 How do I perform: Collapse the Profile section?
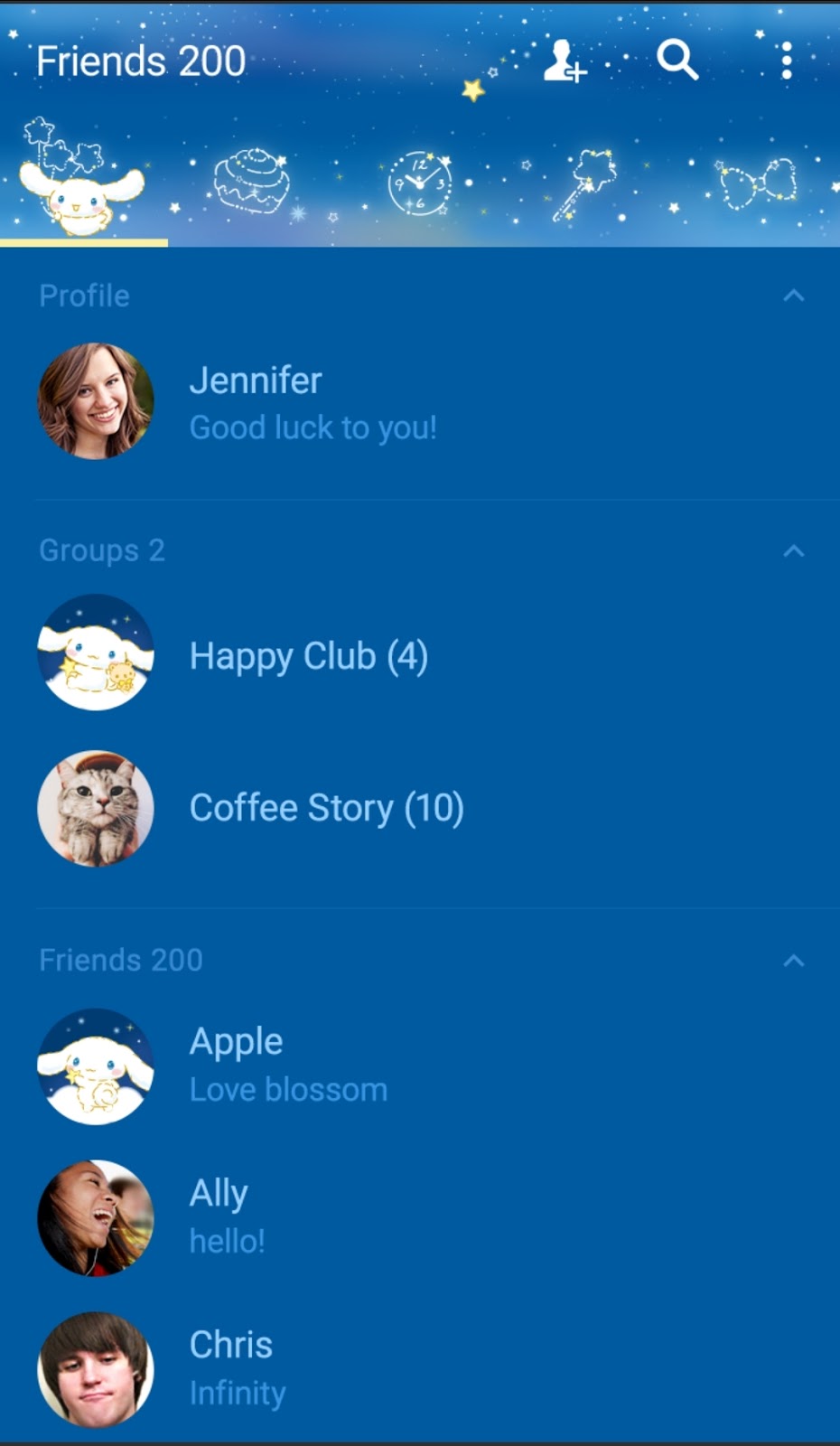coord(793,296)
